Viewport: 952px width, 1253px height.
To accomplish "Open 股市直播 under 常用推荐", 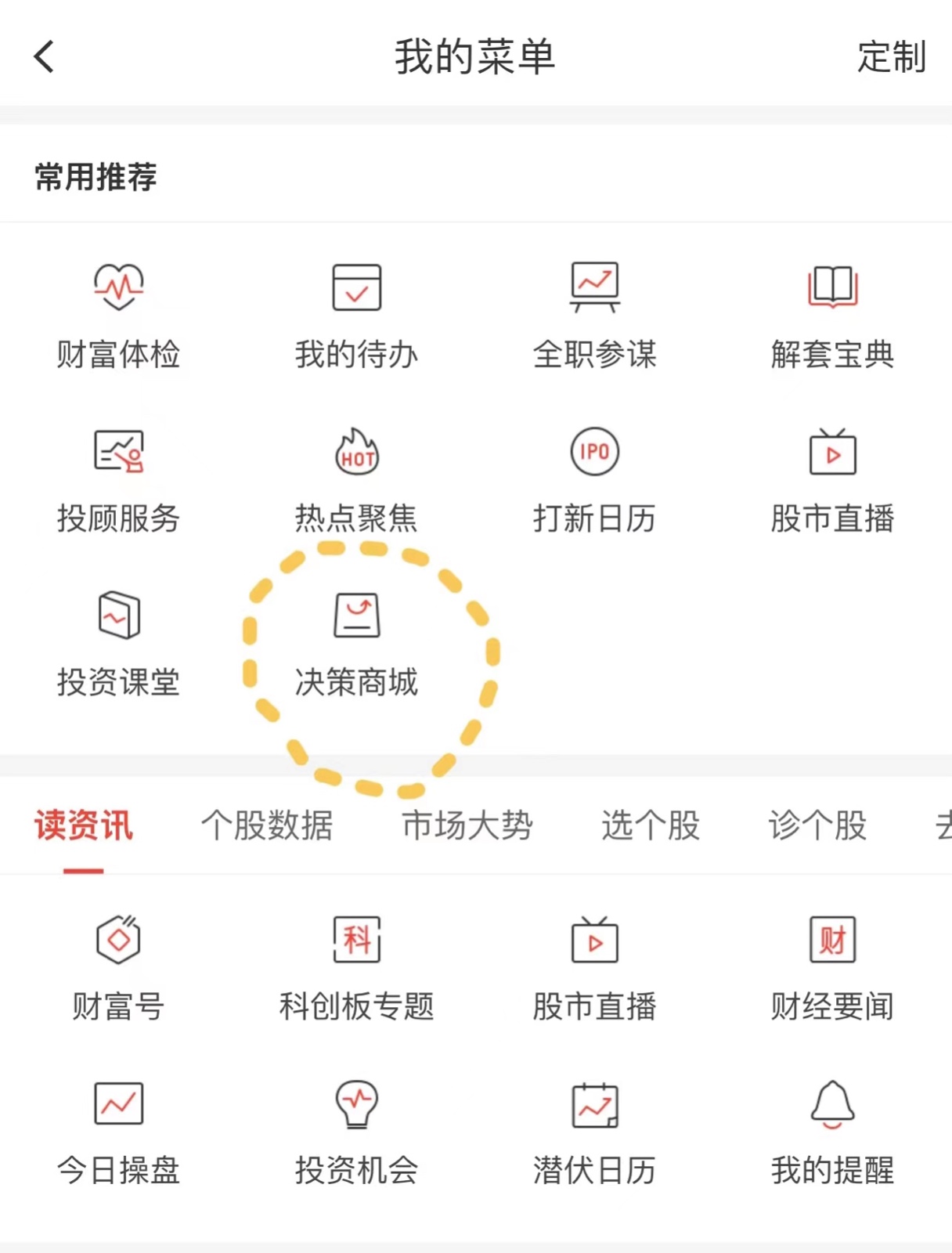I will 832,479.
